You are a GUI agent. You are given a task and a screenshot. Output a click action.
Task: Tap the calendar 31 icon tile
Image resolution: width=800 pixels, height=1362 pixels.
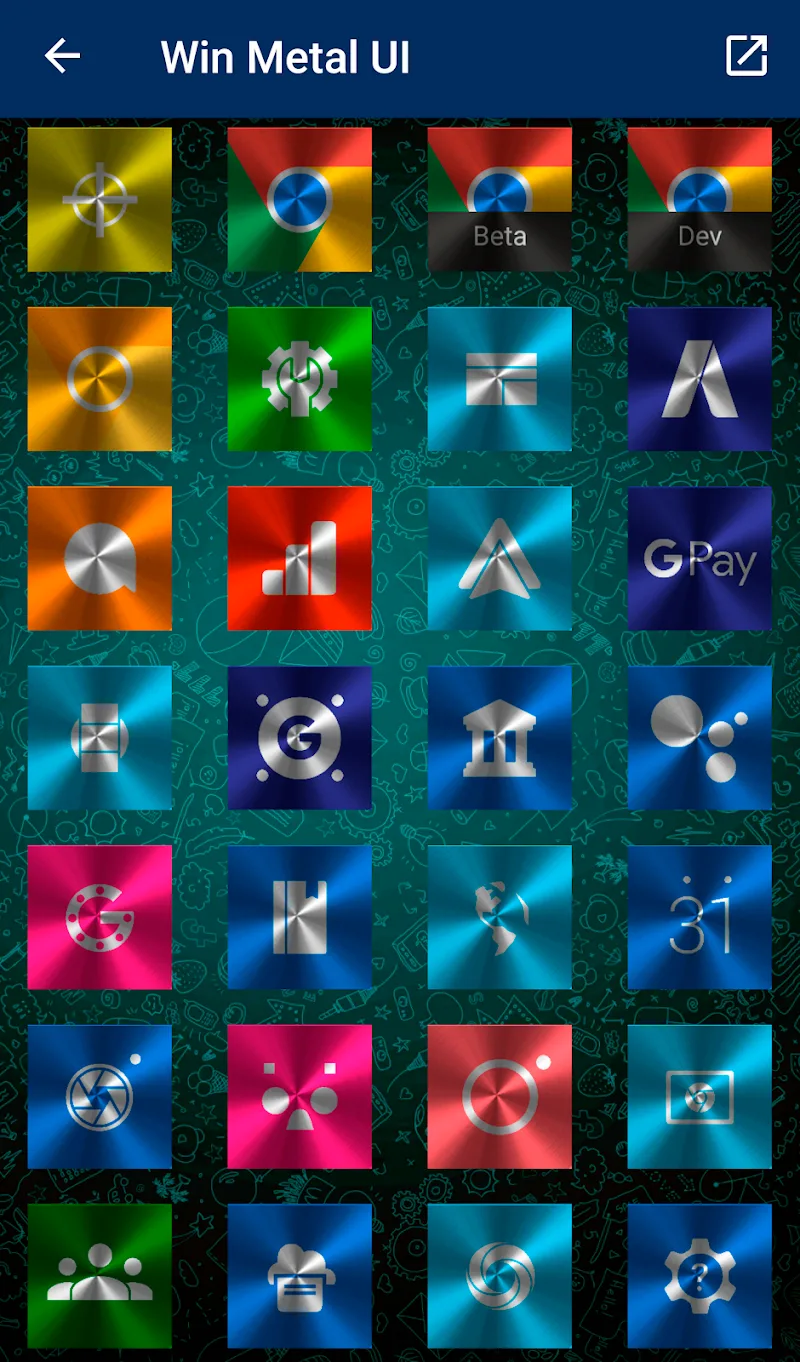[x=699, y=917]
